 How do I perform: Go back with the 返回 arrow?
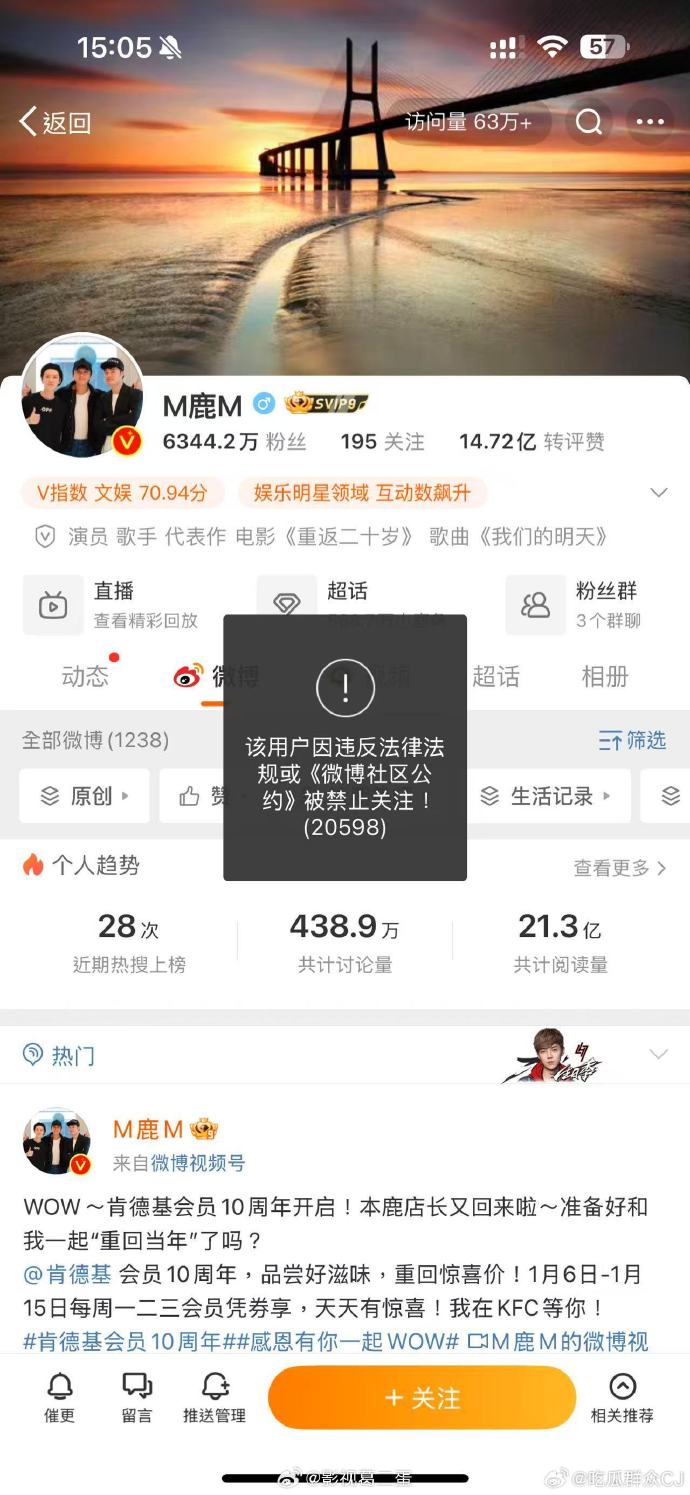coord(56,123)
